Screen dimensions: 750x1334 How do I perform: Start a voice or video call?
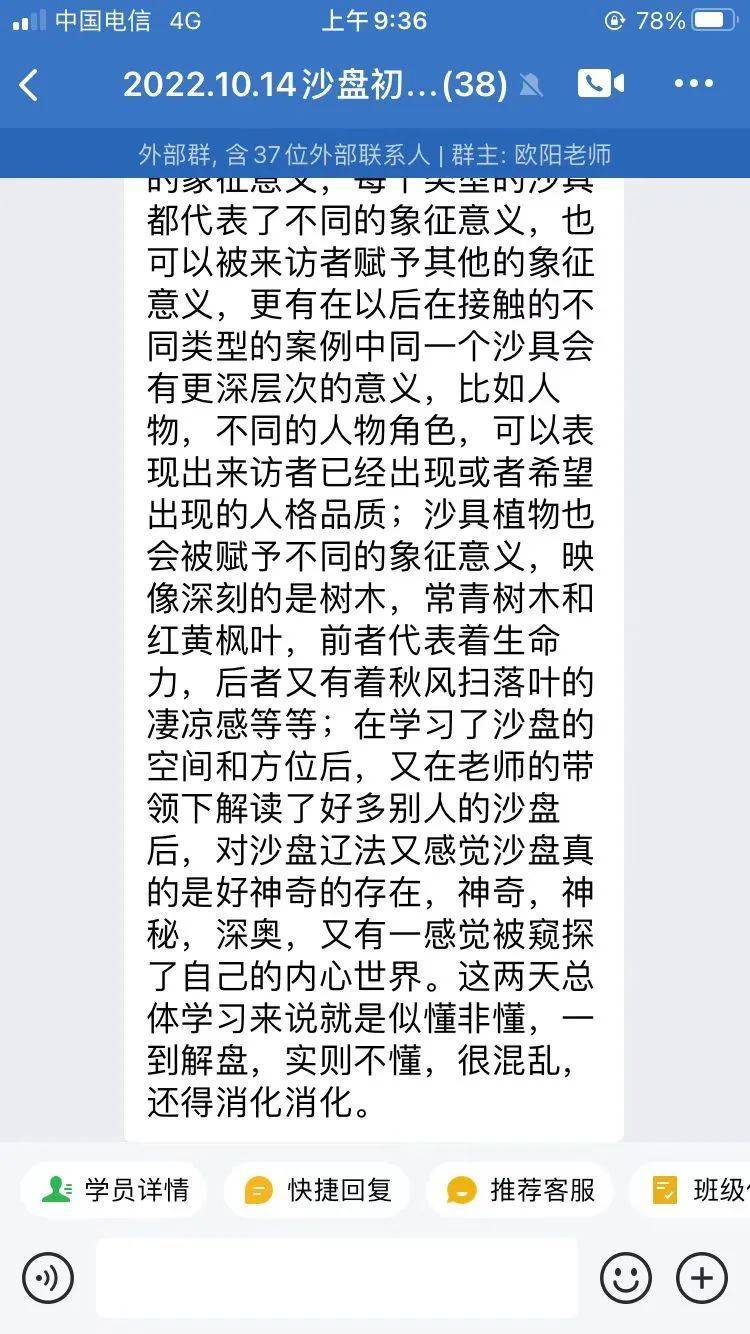point(600,84)
